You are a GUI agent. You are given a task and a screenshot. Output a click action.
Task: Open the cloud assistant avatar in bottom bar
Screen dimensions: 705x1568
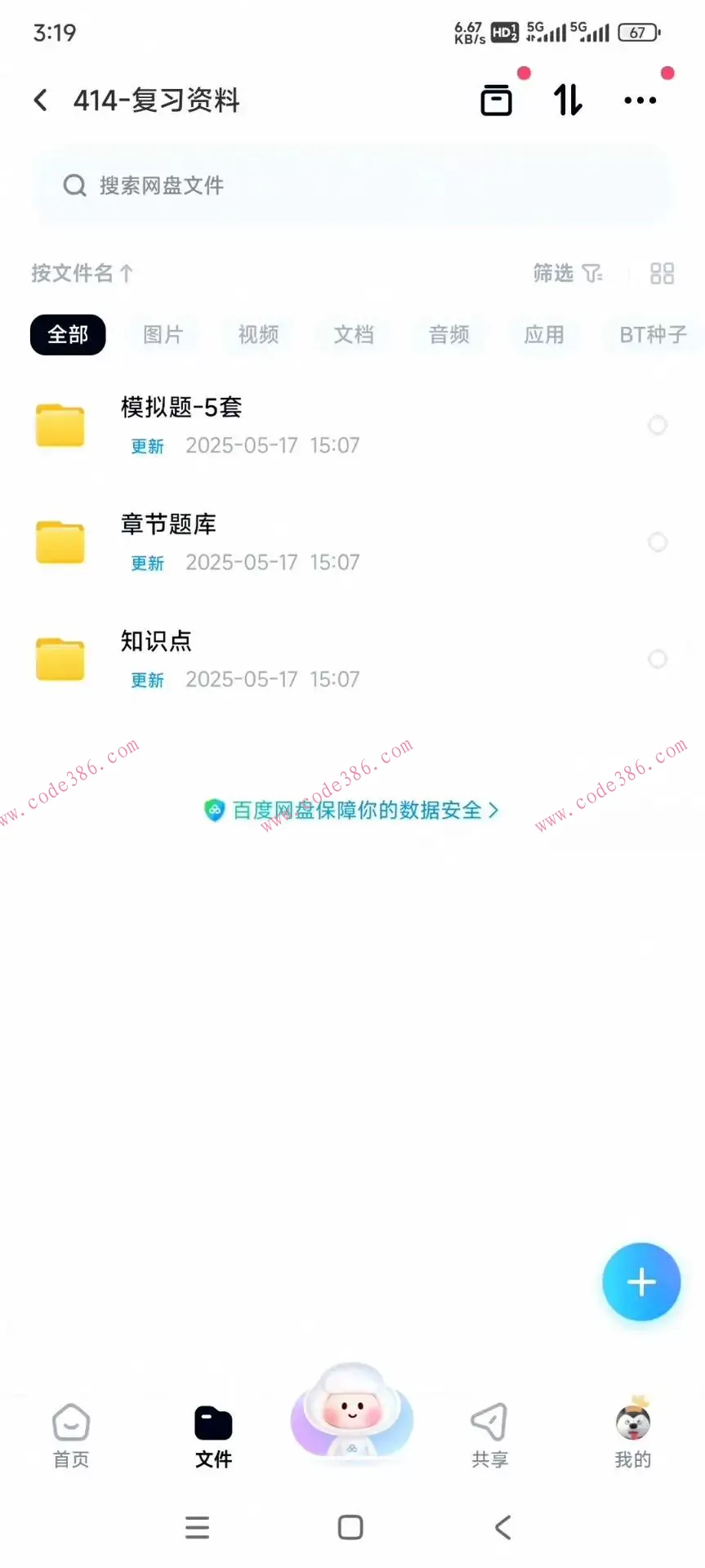350,1419
